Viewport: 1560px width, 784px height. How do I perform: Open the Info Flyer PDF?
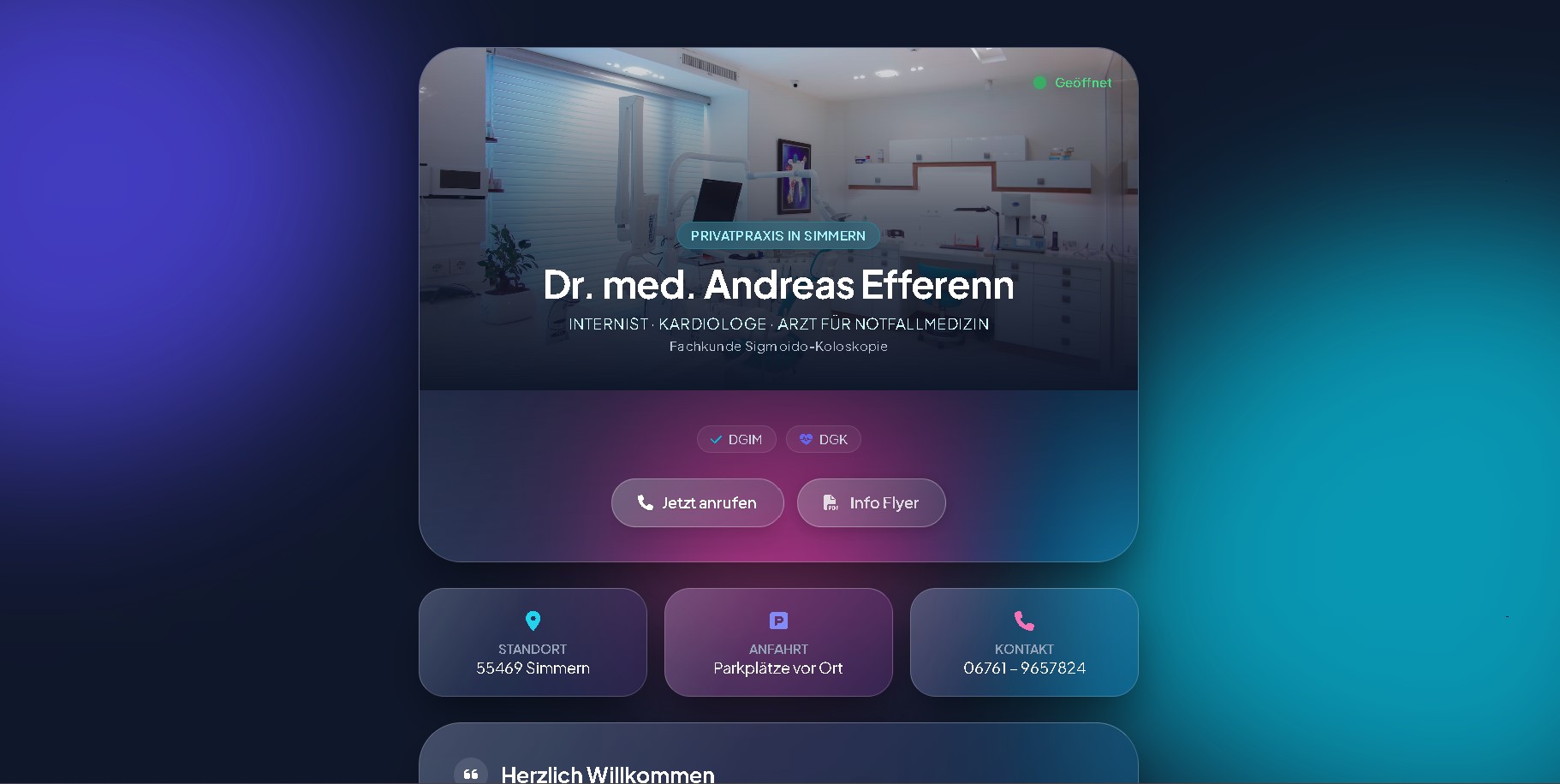[871, 502]
